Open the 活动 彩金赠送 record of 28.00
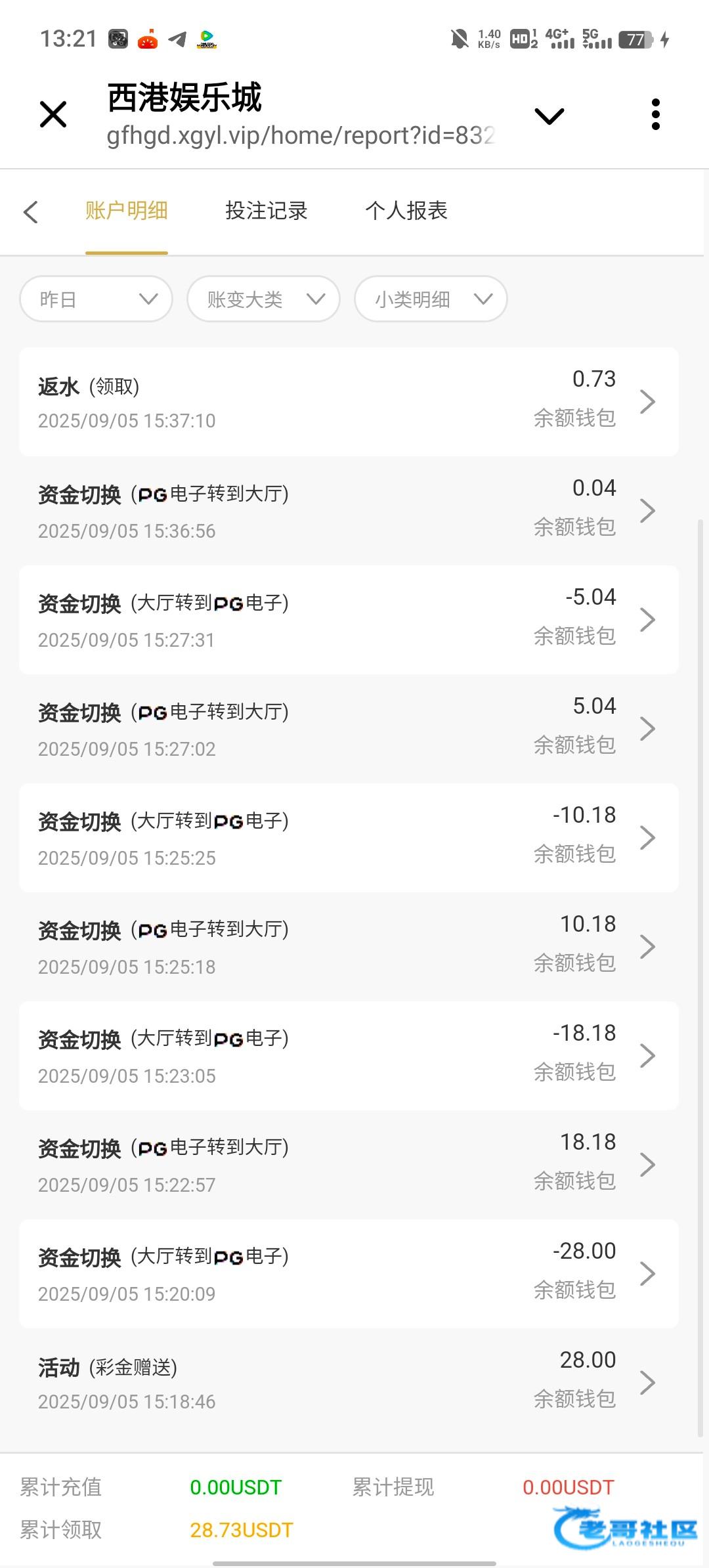 (349, 1382)
